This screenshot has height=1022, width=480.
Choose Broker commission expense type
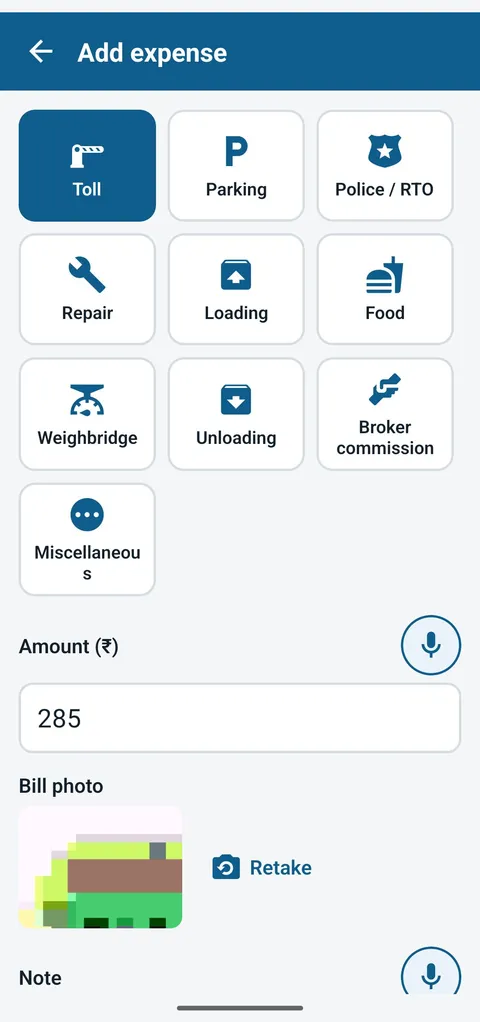(385, 414)
